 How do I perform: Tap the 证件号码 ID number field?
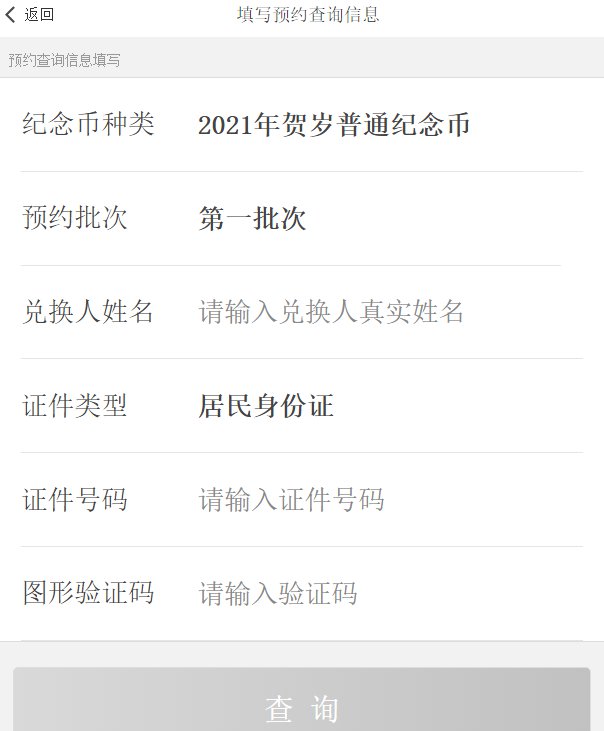click(x=292, y=500)
